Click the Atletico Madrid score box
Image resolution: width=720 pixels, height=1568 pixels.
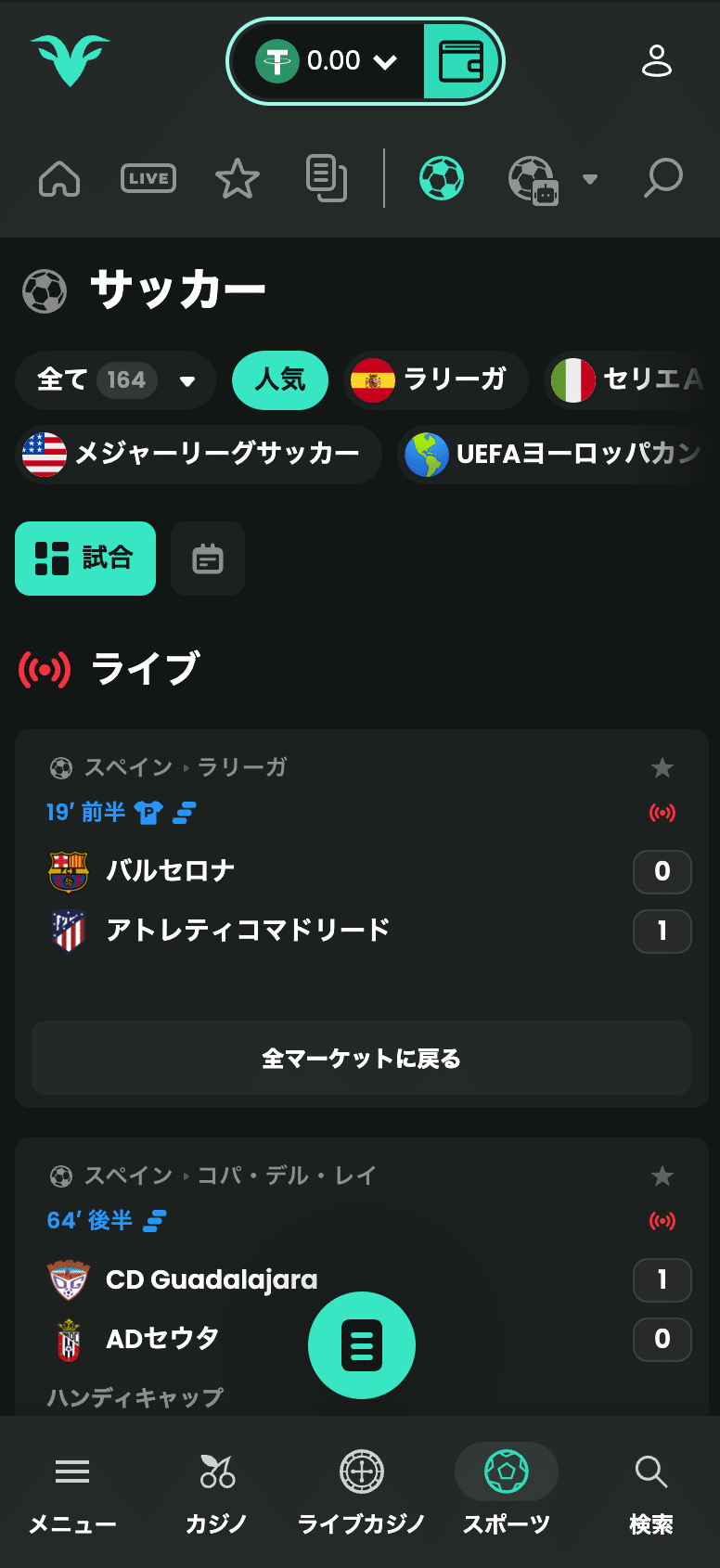(x=662, y=932)
